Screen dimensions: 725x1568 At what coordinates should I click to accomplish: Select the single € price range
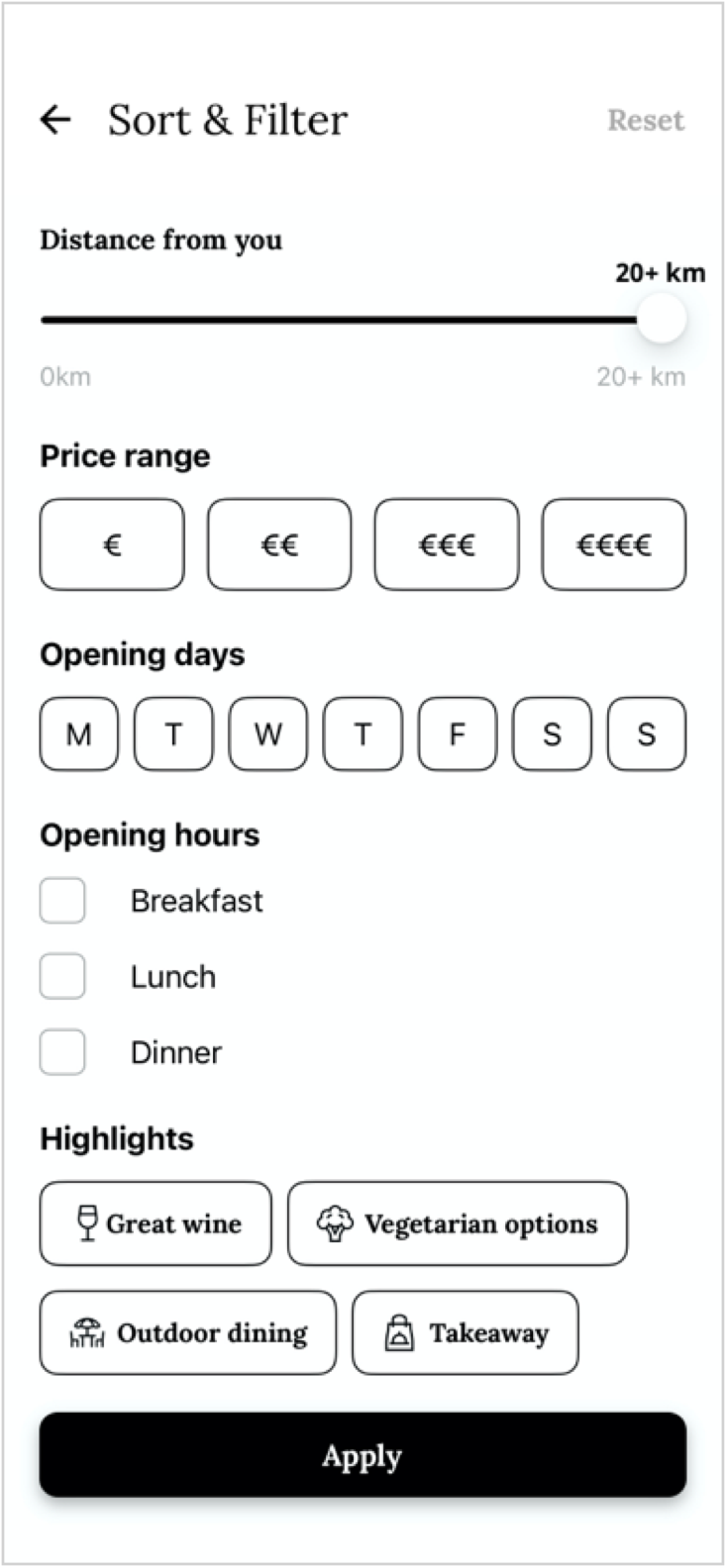[x=112, y=544]
